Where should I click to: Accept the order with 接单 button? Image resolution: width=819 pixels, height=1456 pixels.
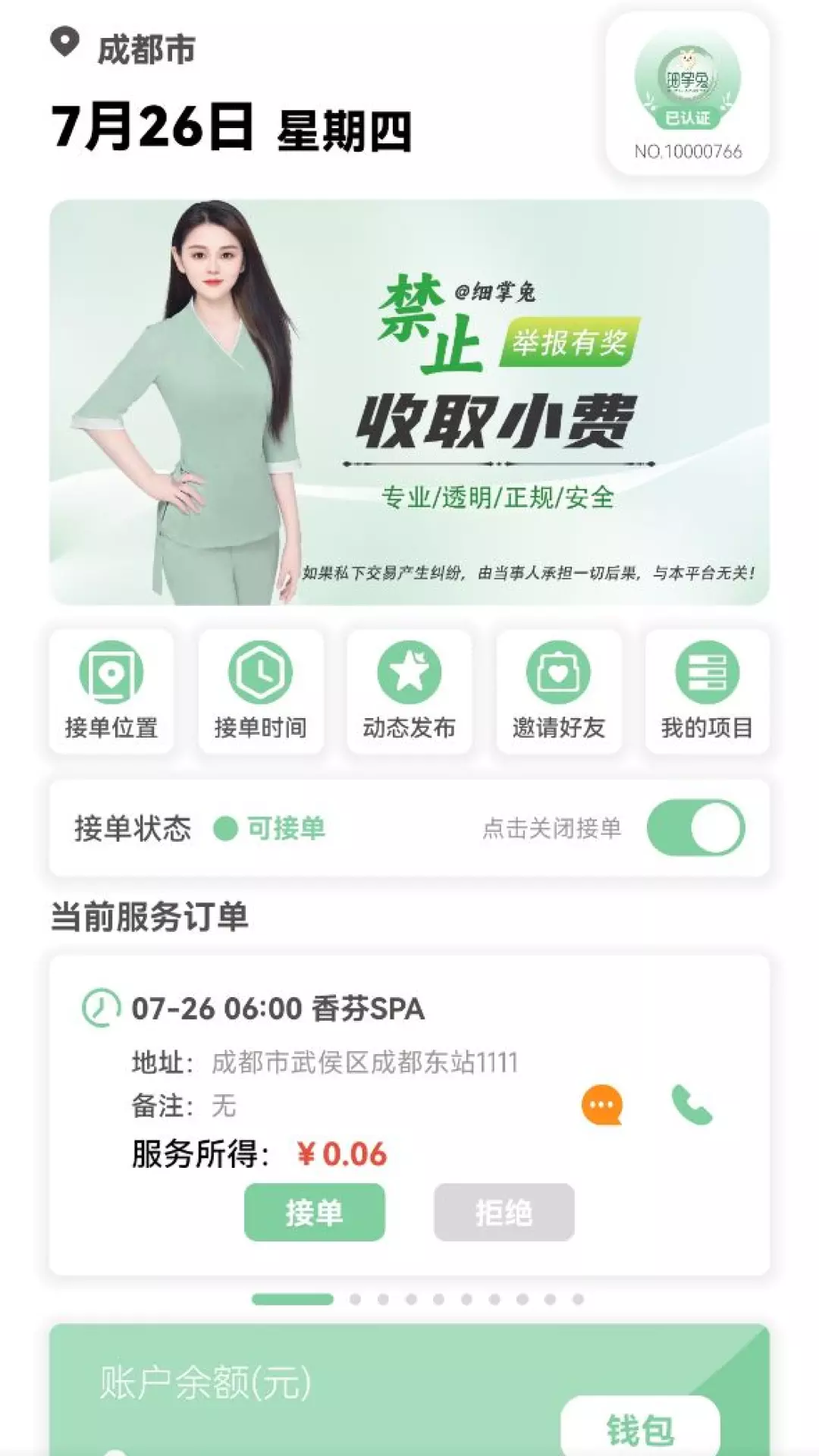coord(314,1212)
